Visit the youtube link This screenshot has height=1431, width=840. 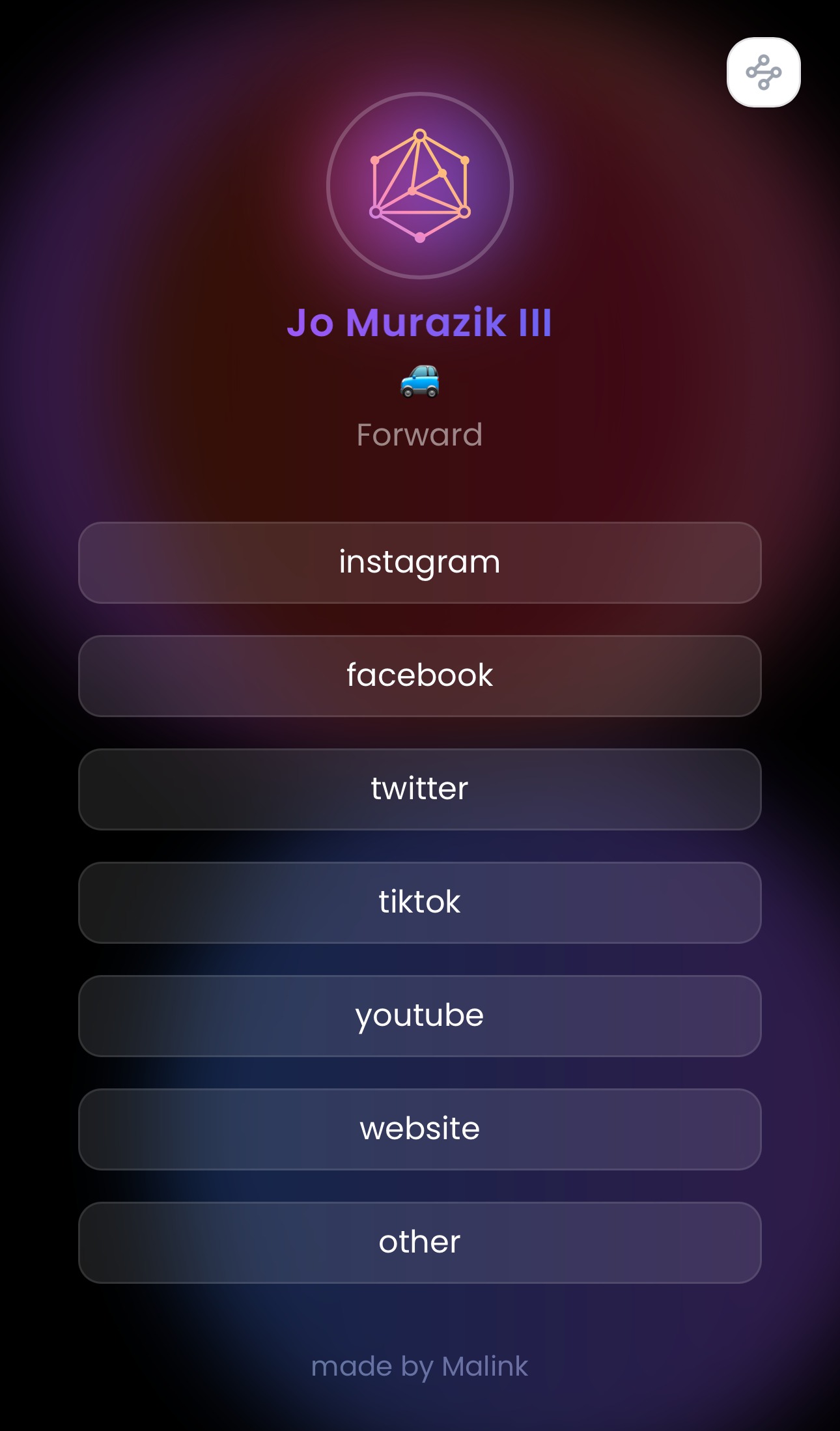419,1015
